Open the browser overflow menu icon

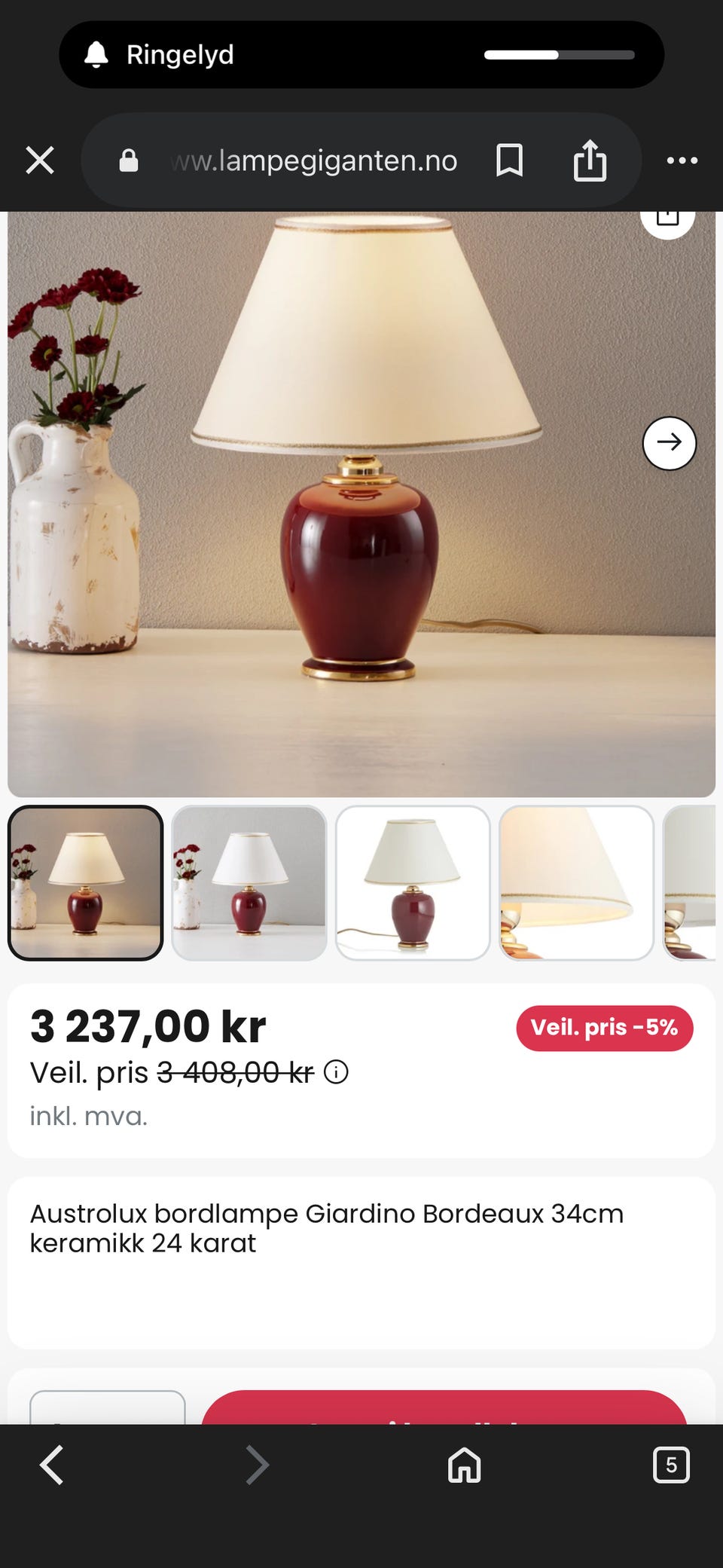(x=682, y=160)
